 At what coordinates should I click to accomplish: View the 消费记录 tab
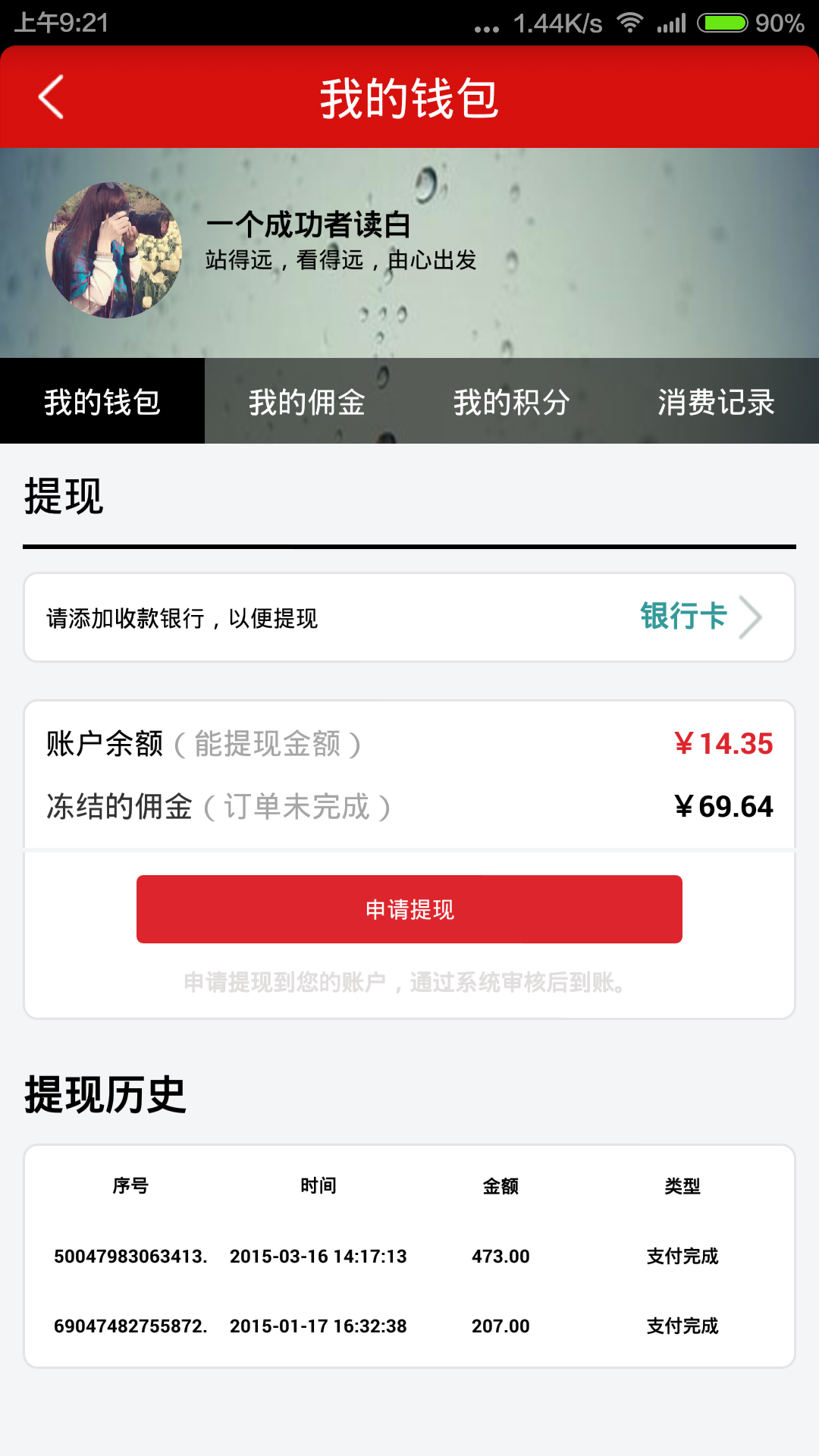716,401
